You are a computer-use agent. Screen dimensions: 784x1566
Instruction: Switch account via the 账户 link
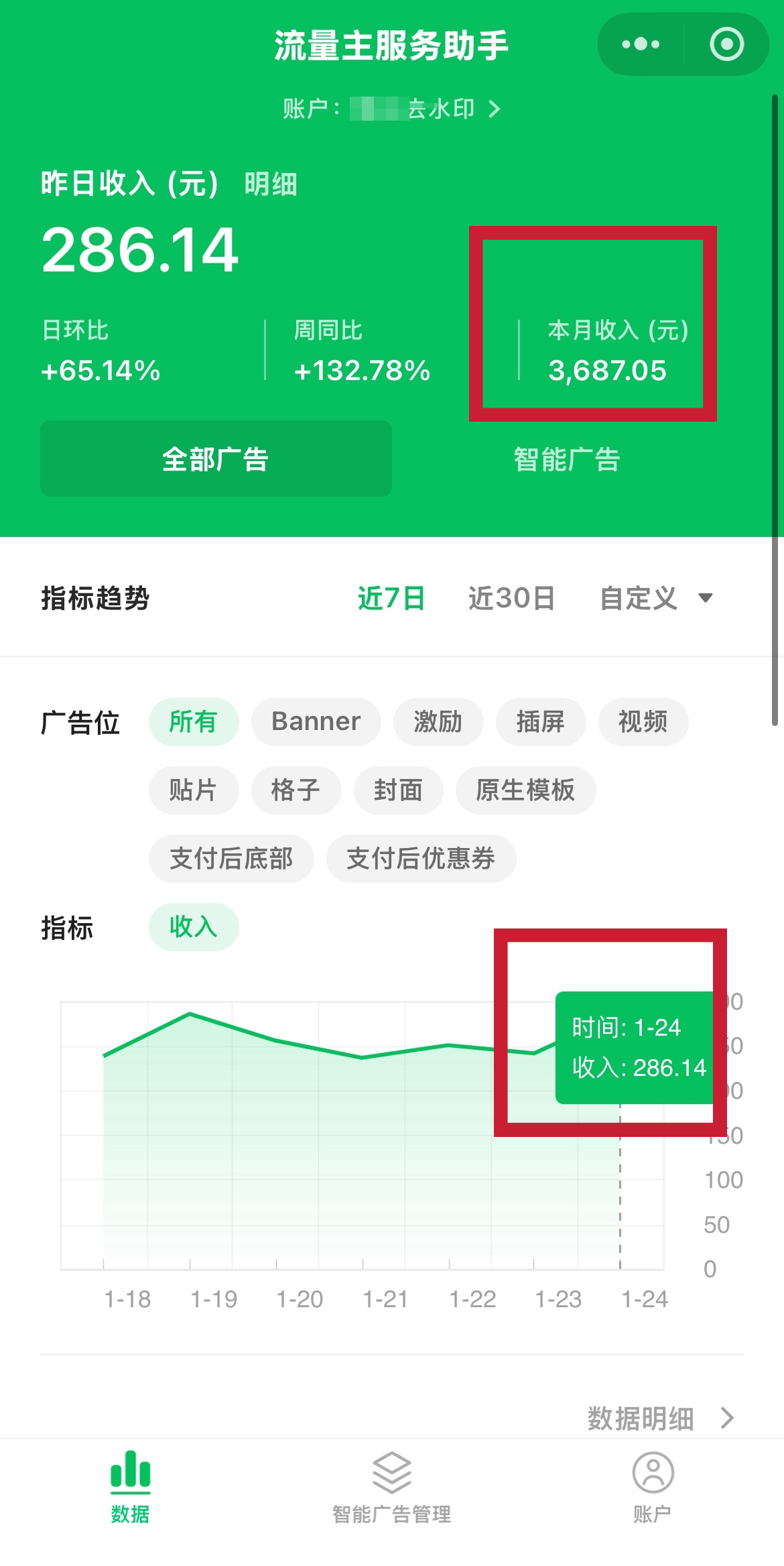tap(391, 109)
